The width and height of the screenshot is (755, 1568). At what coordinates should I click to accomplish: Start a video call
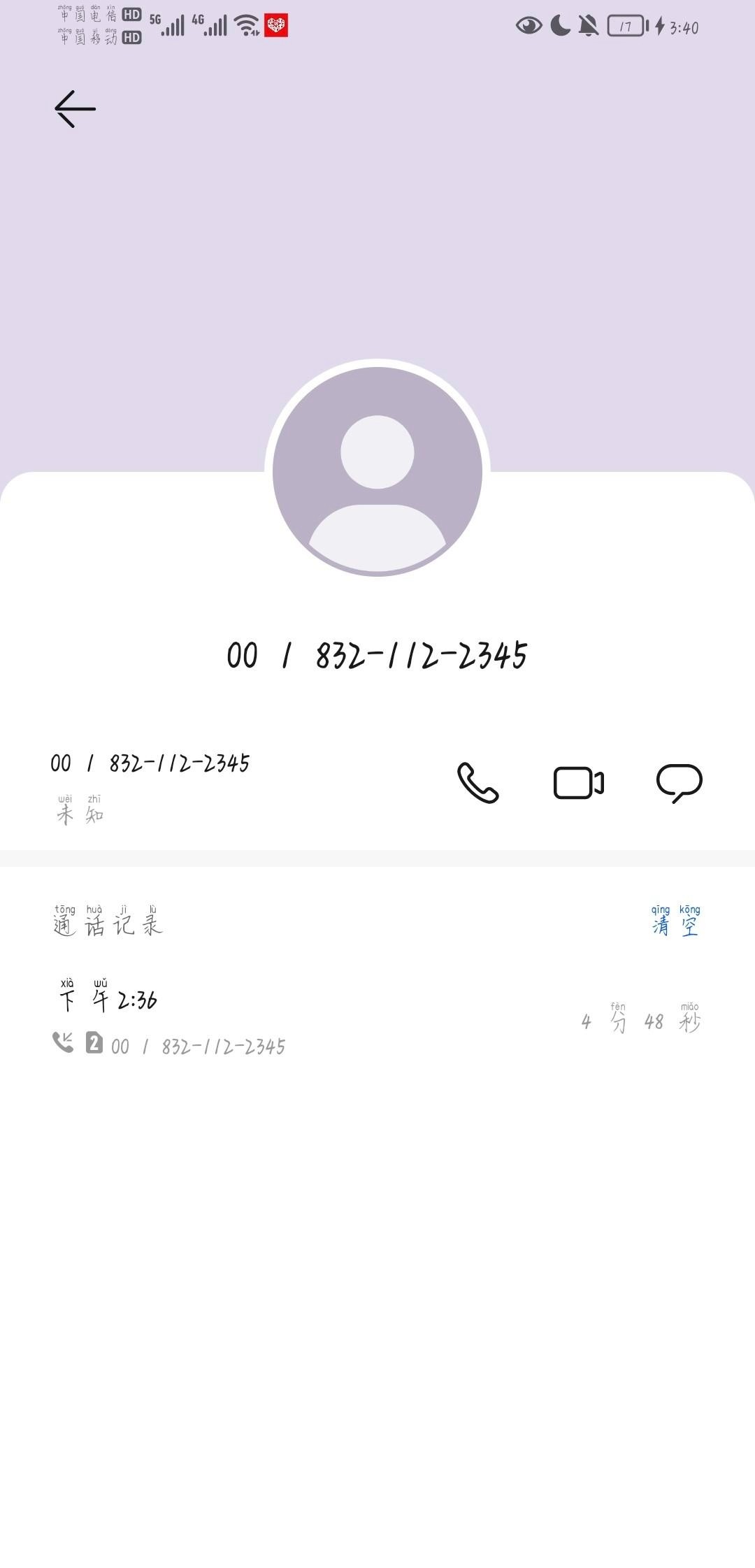point(578,782)
